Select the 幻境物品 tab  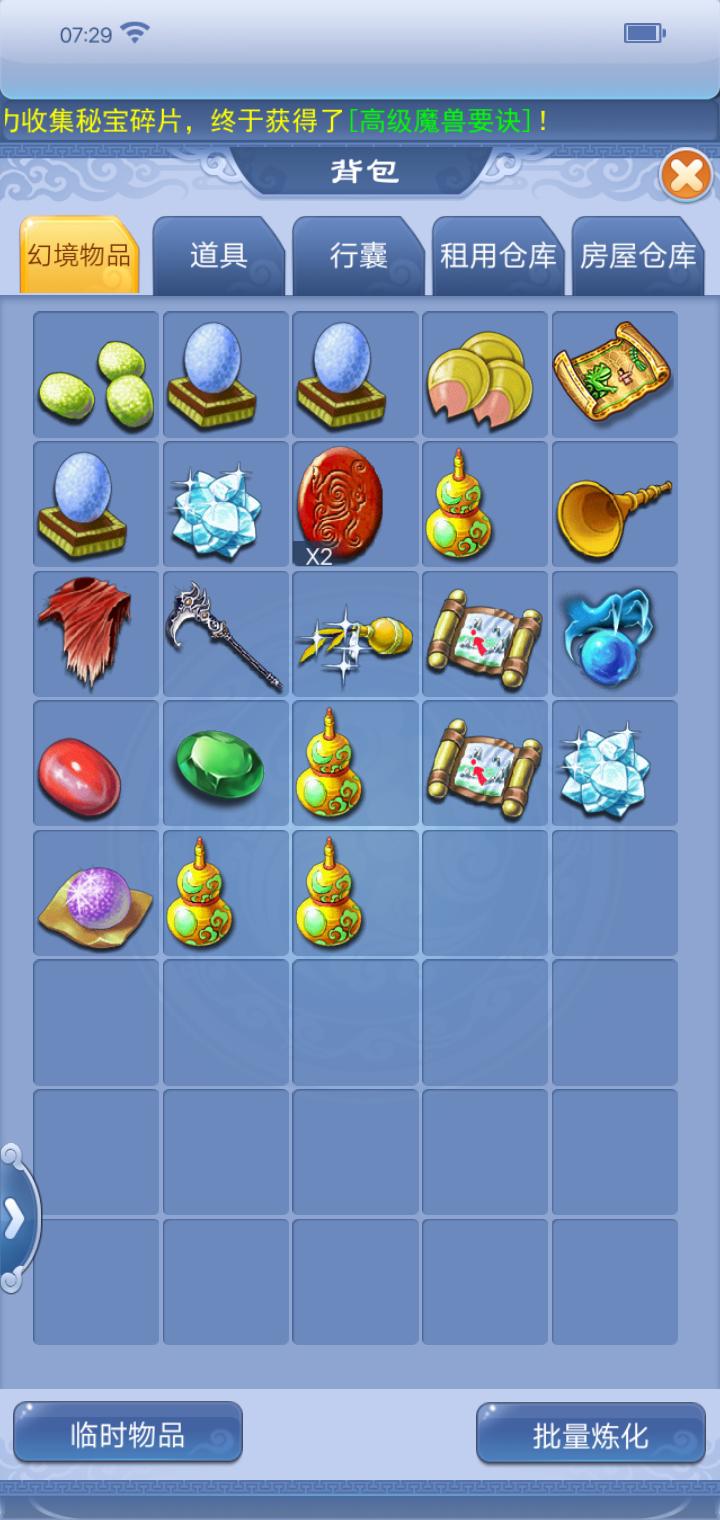click(79, 255)
